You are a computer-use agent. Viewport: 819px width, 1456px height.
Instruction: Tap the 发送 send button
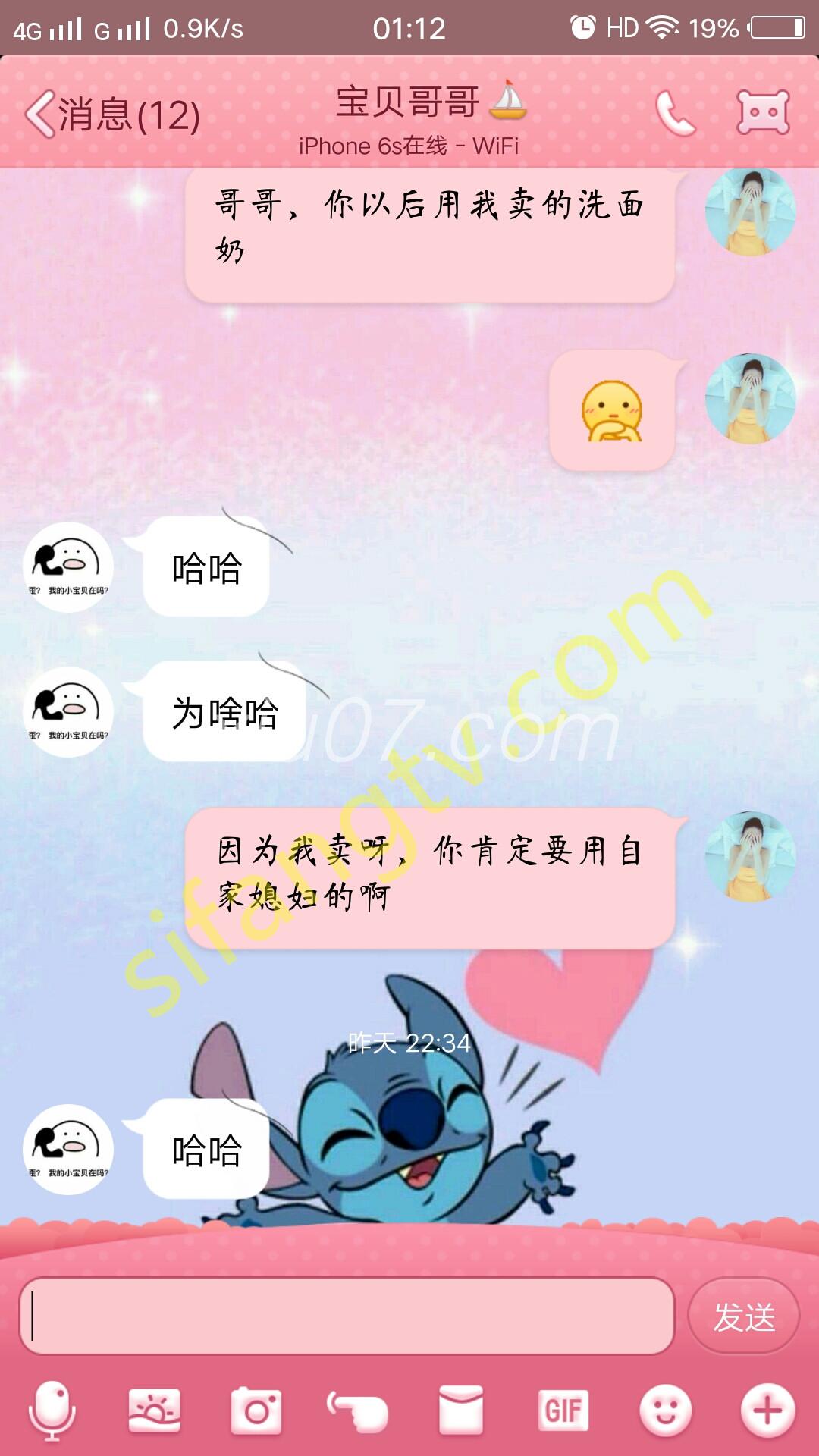[743, 1316]
